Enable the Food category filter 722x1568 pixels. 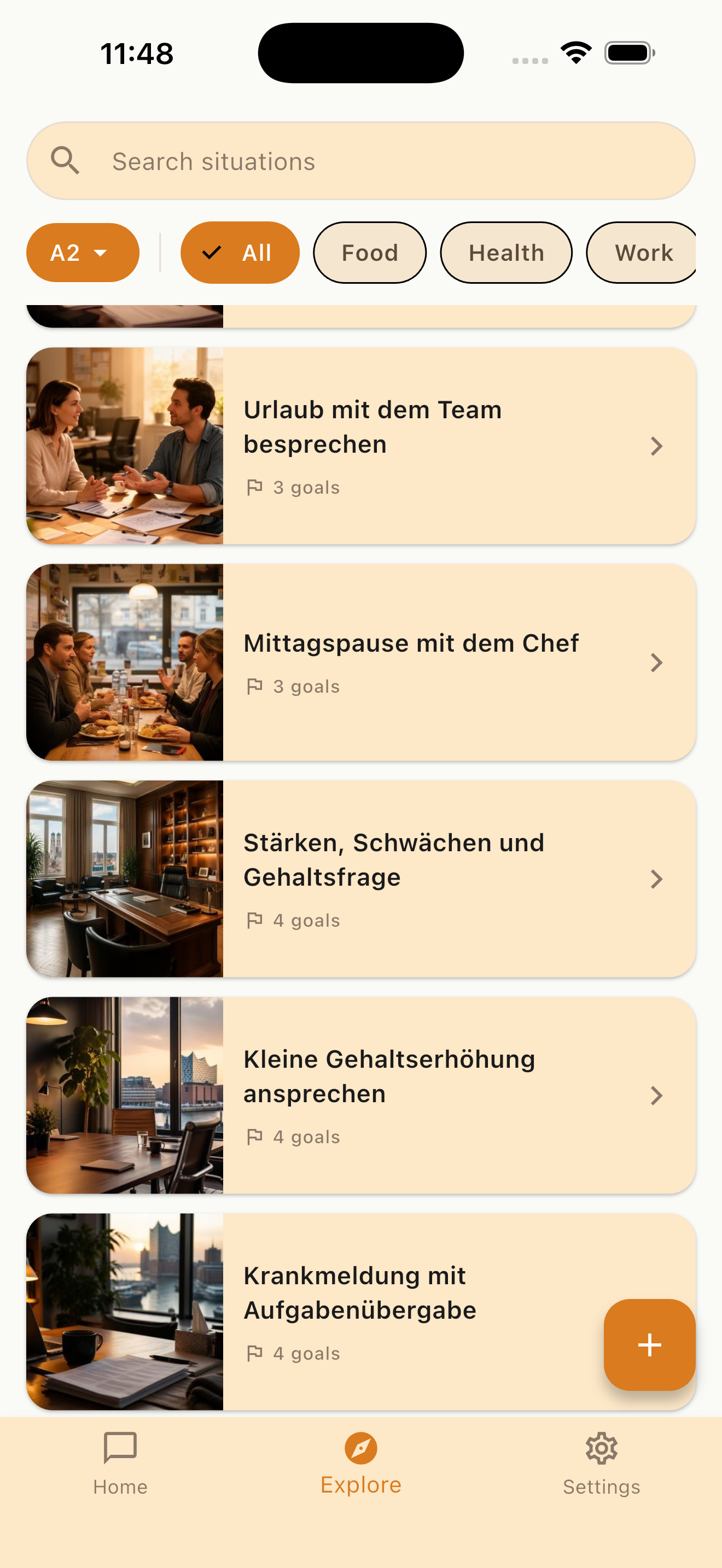[x=370, y=252]
